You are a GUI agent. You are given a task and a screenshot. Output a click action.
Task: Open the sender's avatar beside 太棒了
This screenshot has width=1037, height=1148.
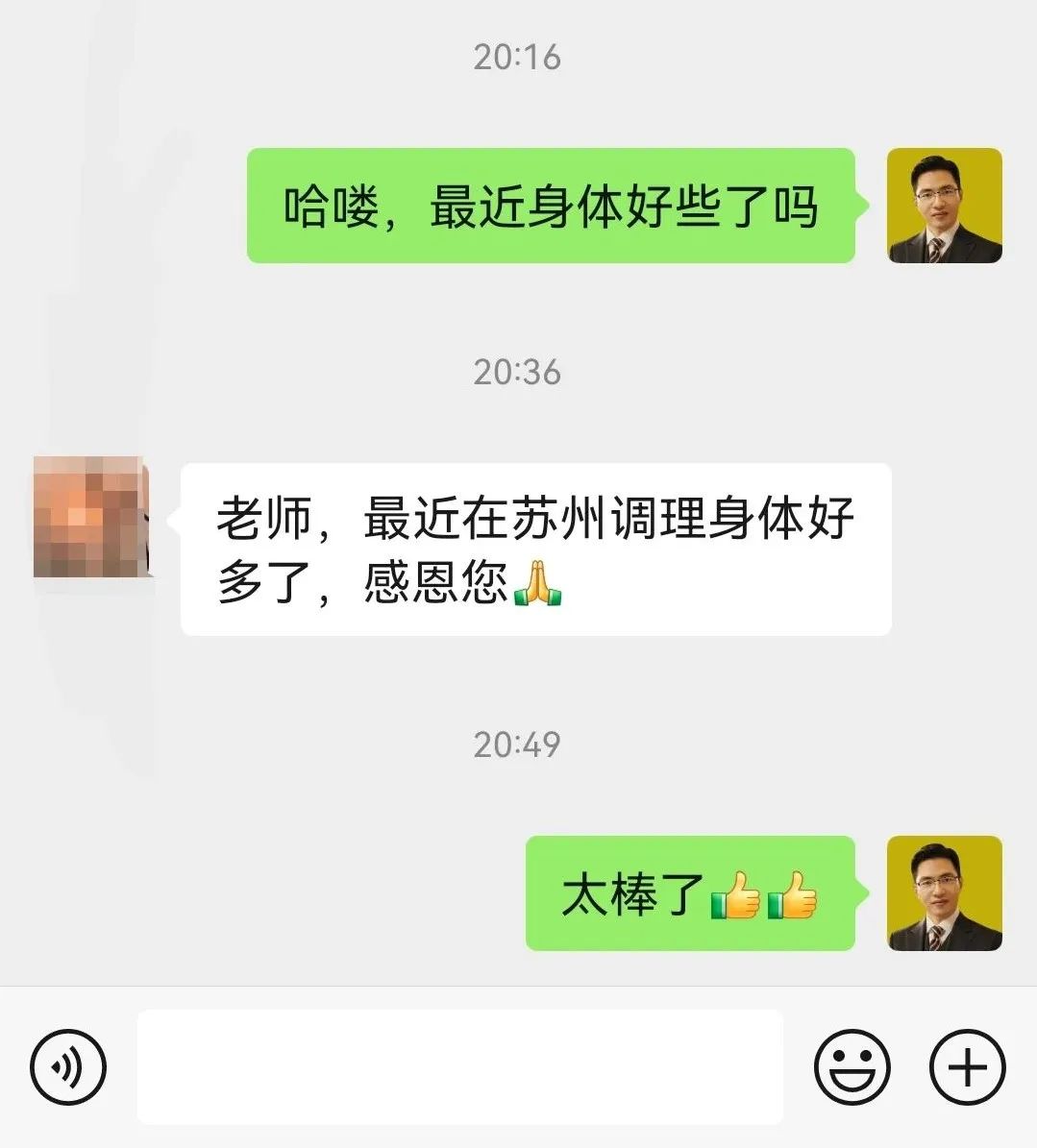(x=944, y=893)
